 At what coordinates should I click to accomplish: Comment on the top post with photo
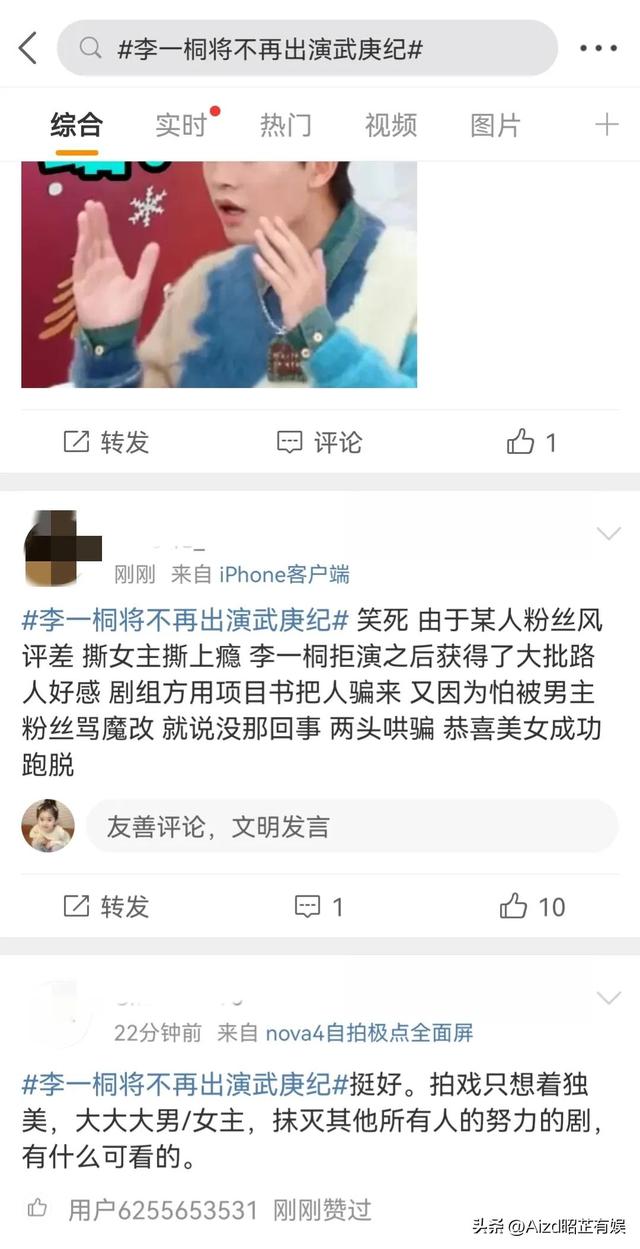pos(319,442)
